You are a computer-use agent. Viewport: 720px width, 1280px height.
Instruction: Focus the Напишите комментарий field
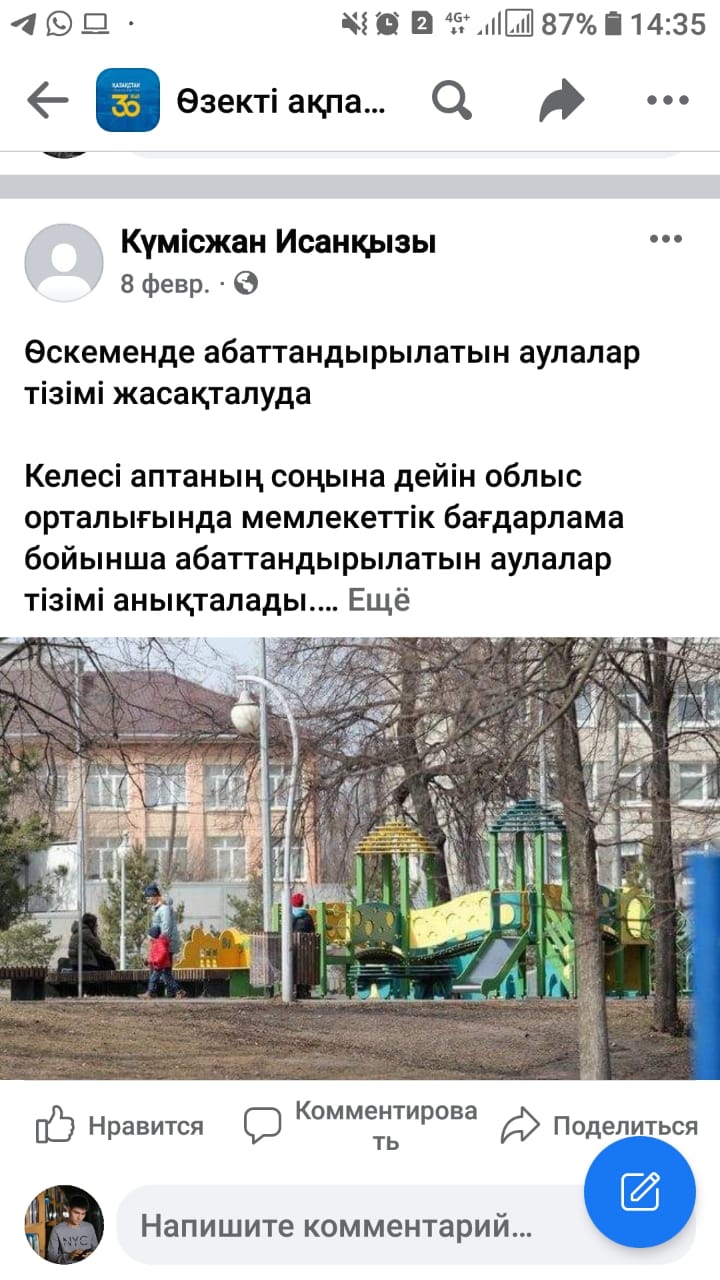[x=340, y=1225]
